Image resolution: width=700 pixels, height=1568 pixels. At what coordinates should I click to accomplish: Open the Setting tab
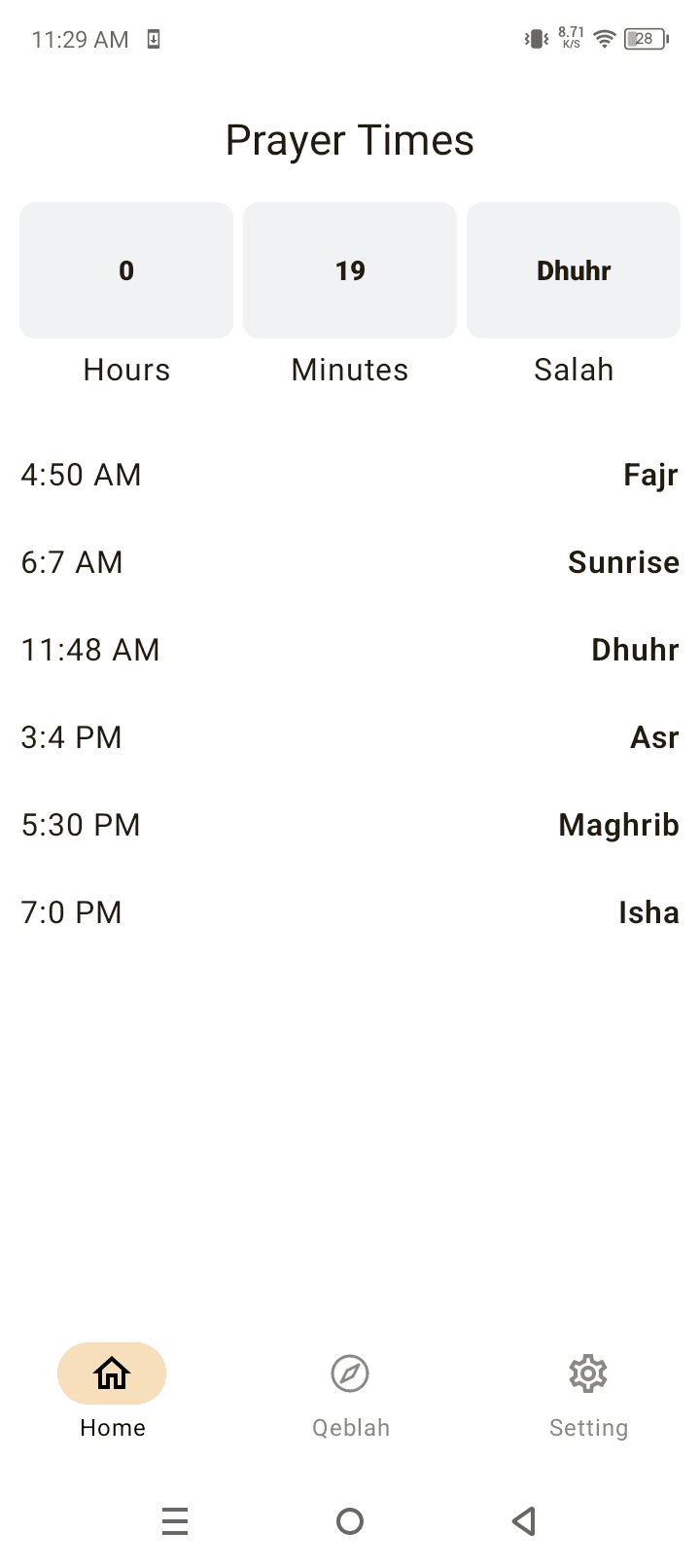(588, 1393)
